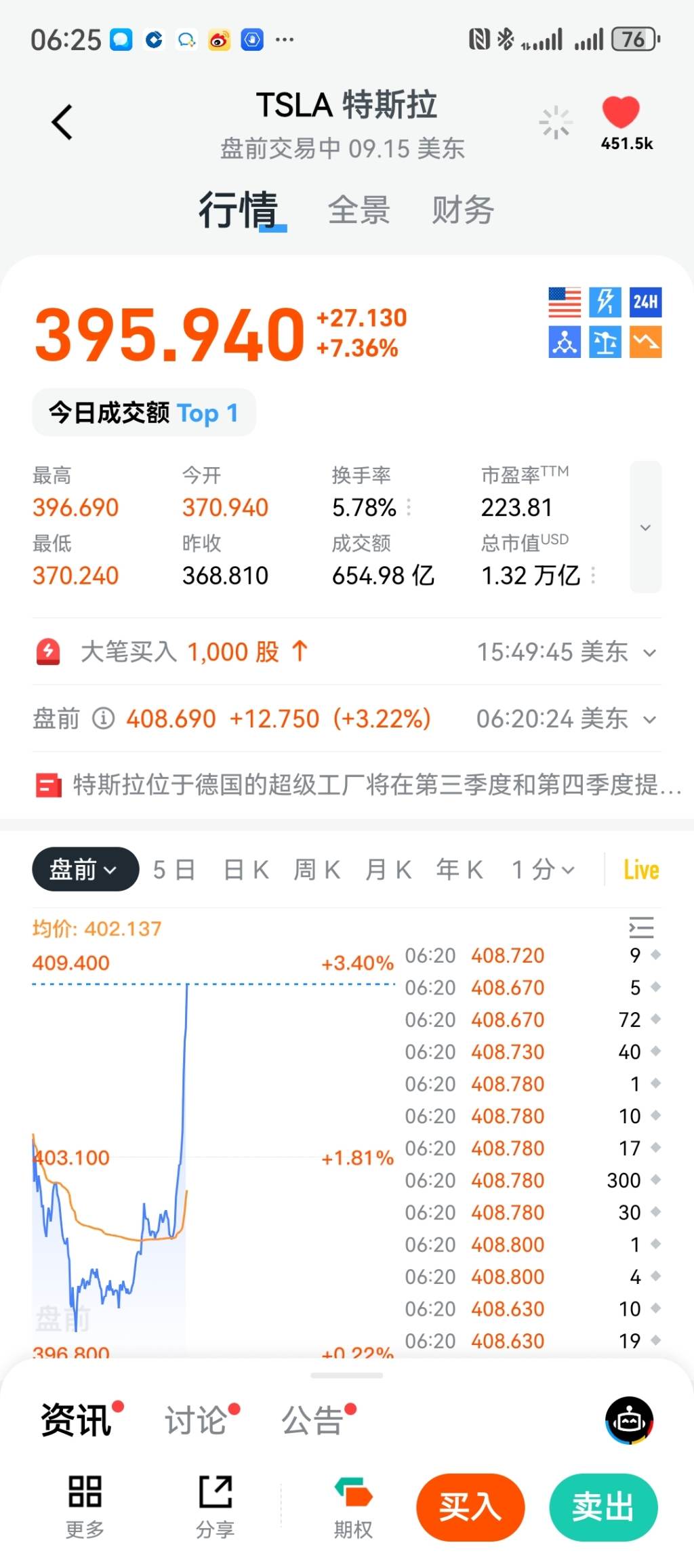Open the 特斯拉德国超级工厂 news headline
The width and height of the screenshot is (694, 1568).
point(359,785)
